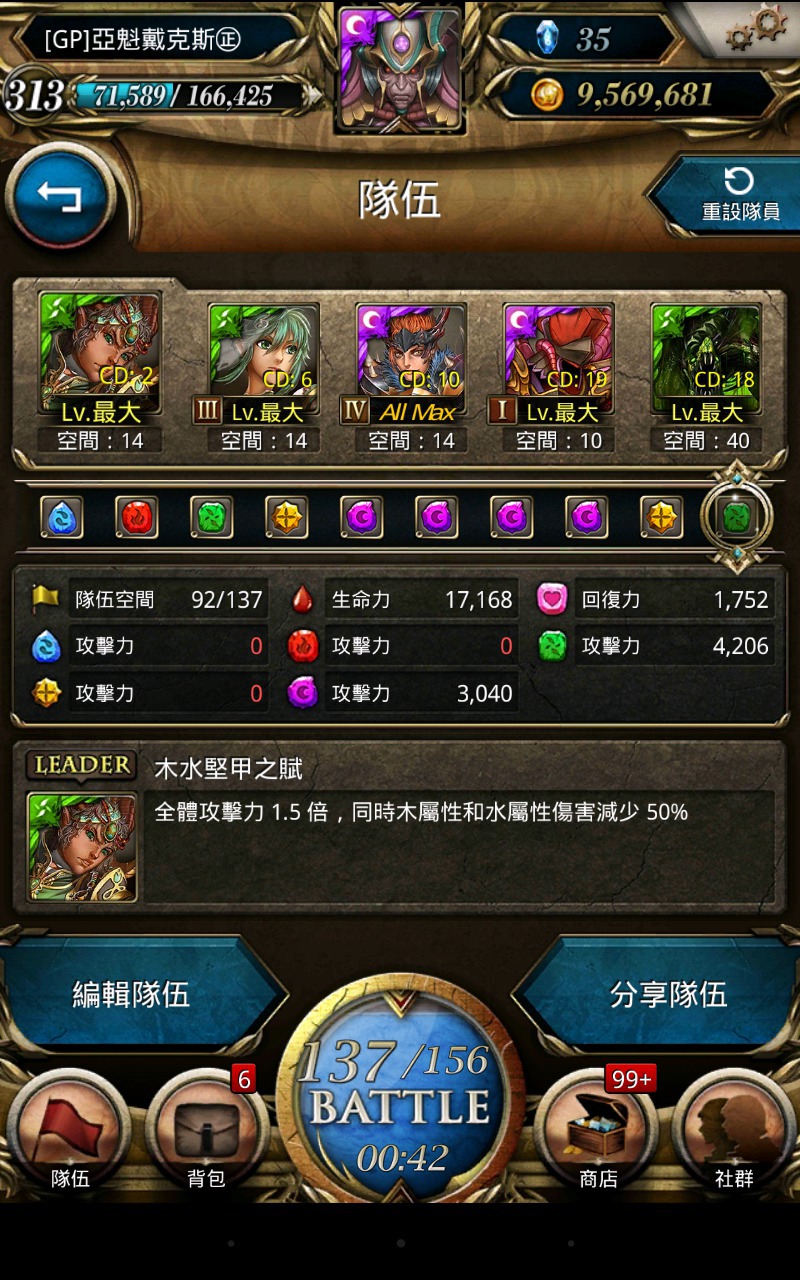Go back with the arrow button
The height and width of the screenshot is (1280, 800).
click(60, 196)
